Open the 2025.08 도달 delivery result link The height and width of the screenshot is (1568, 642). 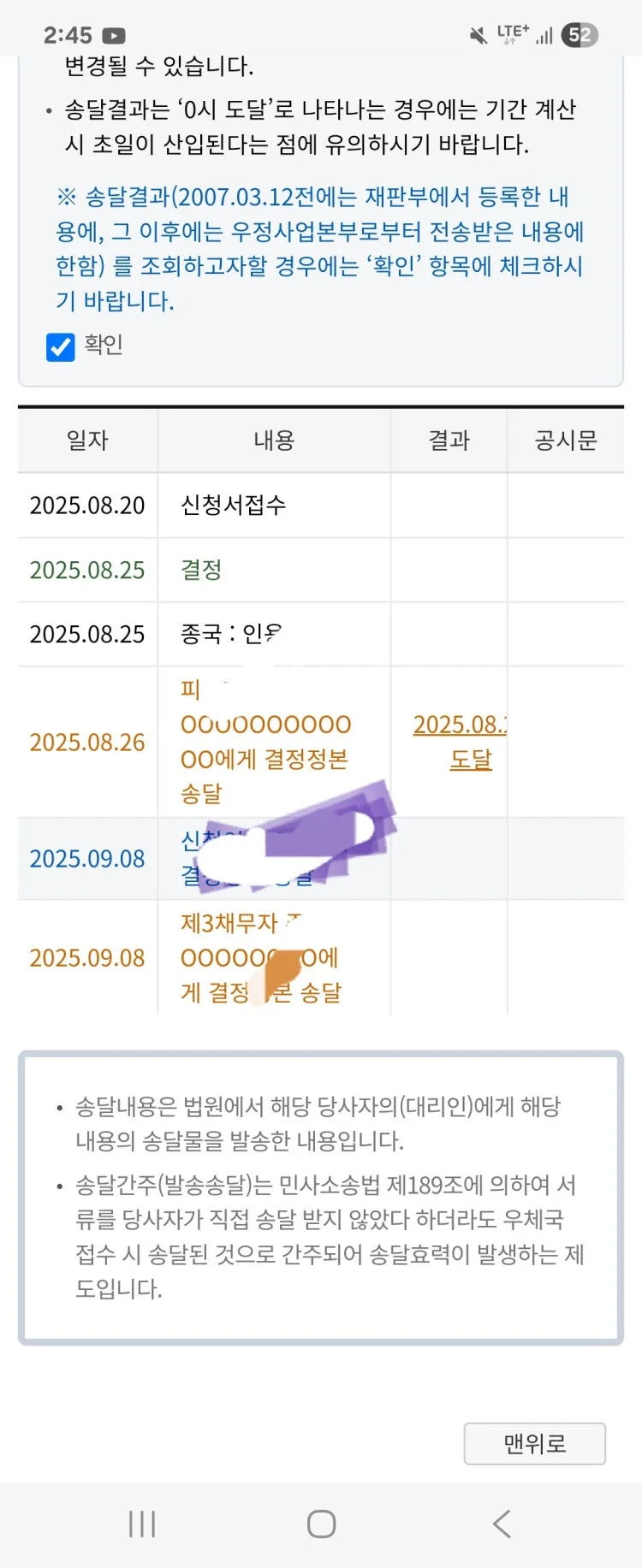(462, 741)
